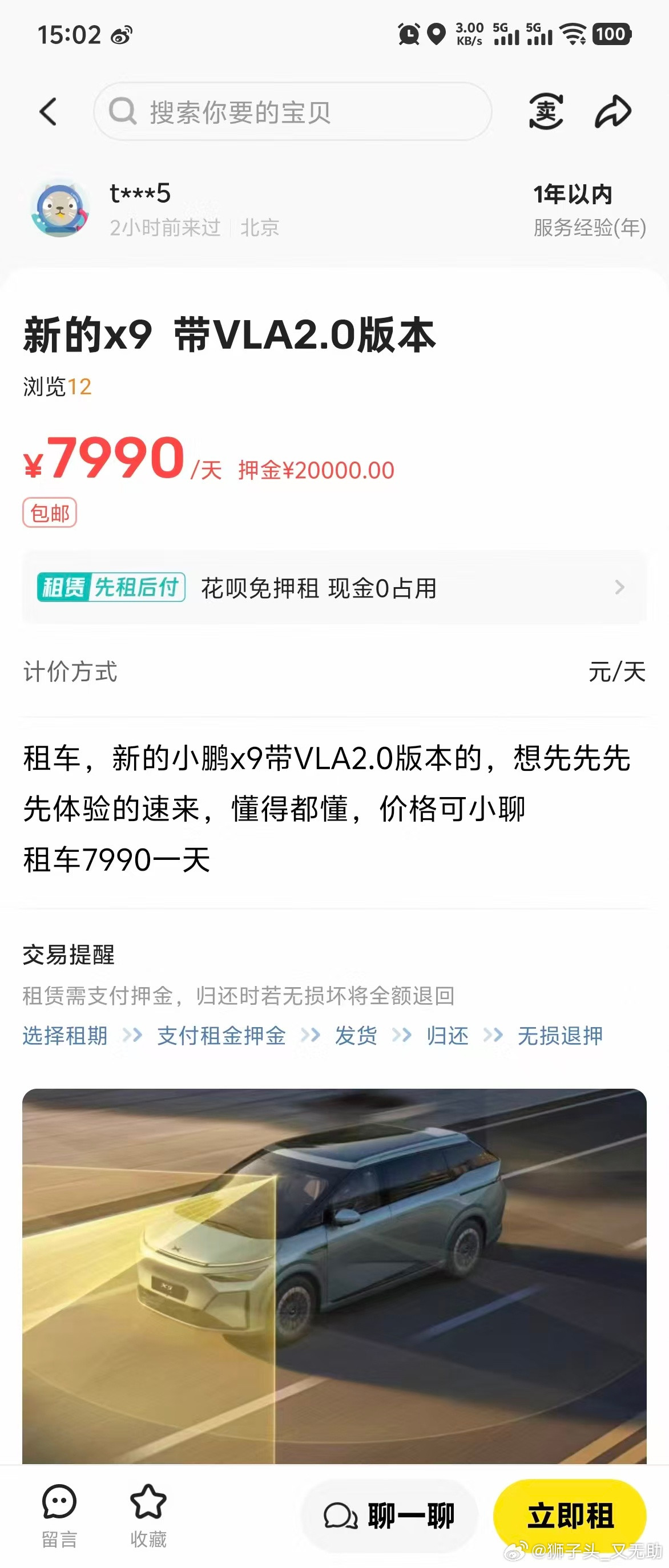The height and width of the screenshot is (1568, 669).
Task: Open the 无损退押 step details
Action: click(x=559, y=1036)
